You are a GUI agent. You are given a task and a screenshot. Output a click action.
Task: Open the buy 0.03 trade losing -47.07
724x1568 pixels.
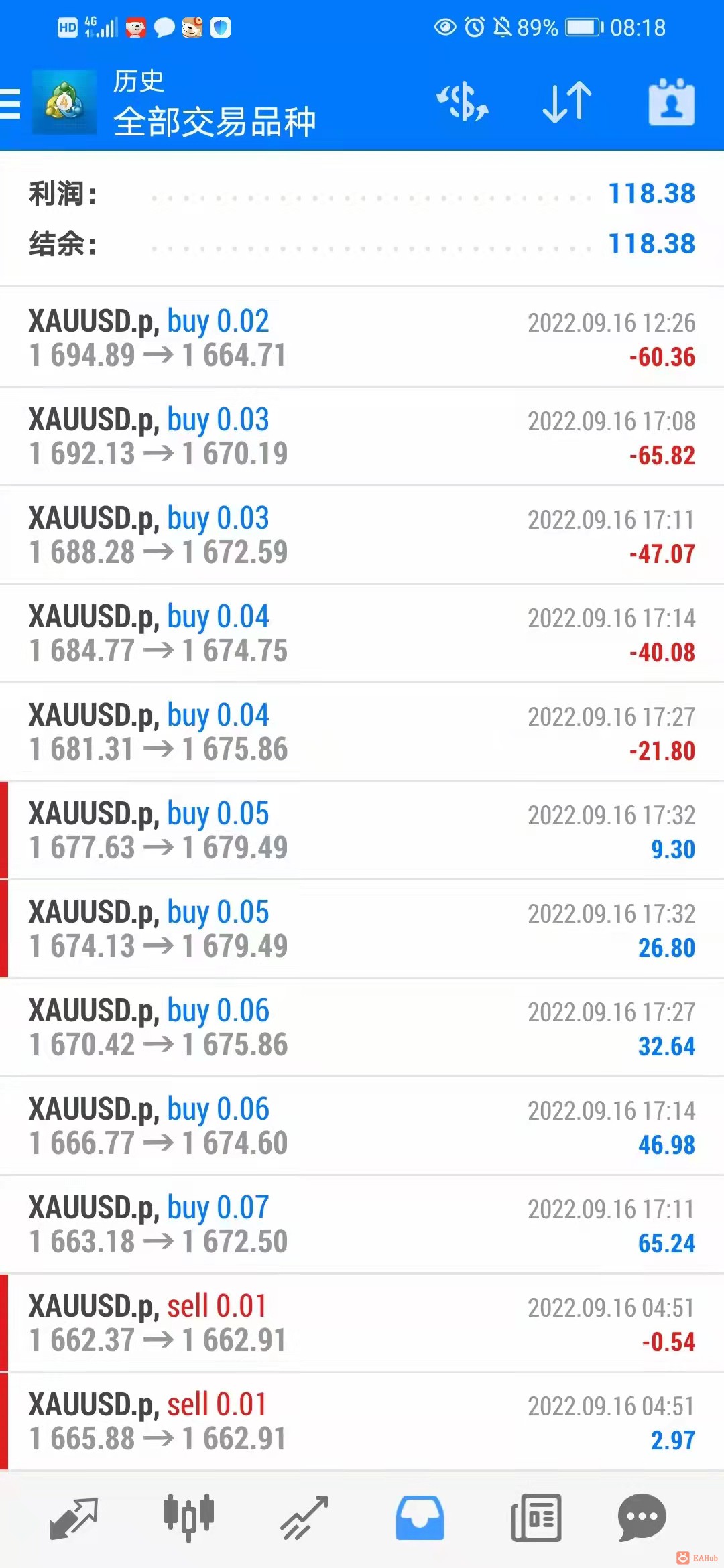pos(362,535)
